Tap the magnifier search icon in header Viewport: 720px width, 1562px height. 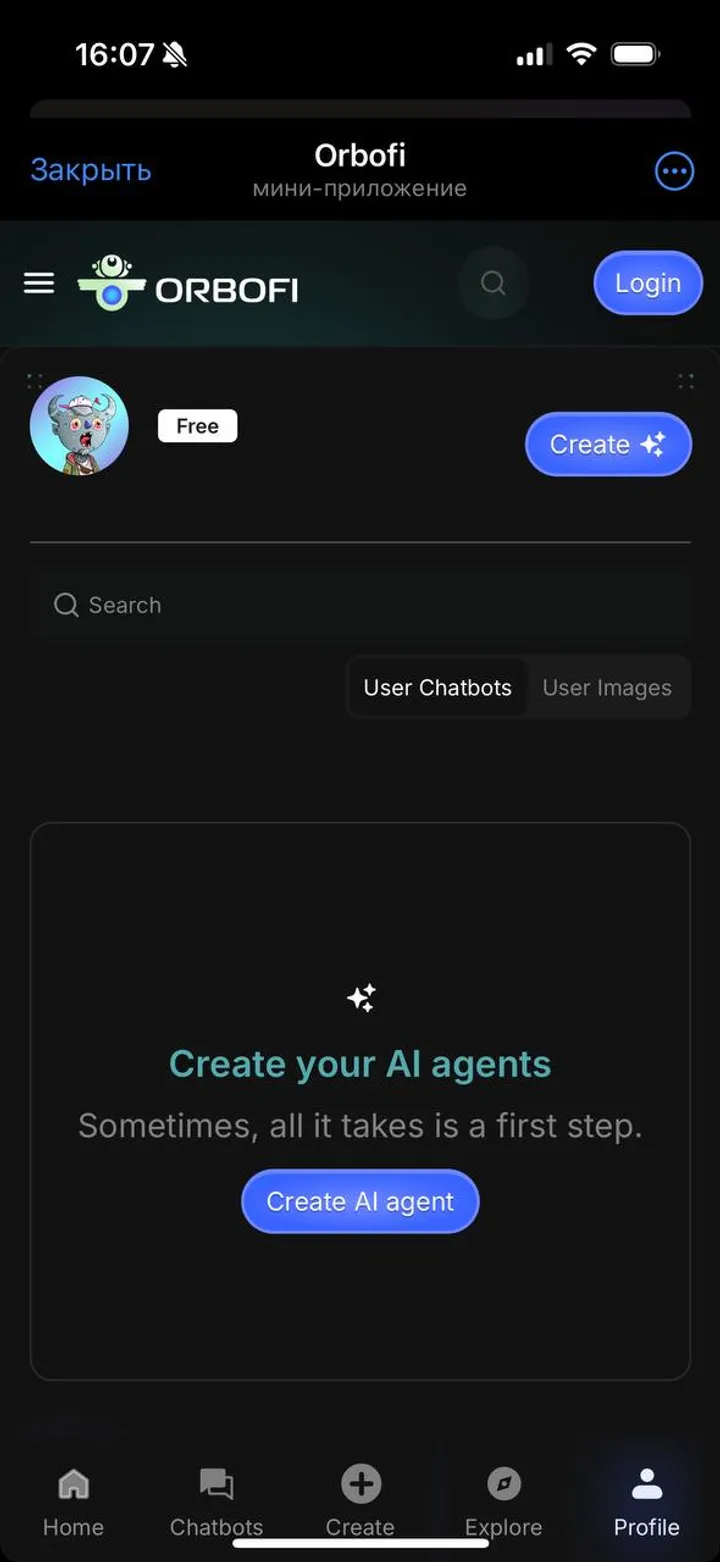pos(492,283)
